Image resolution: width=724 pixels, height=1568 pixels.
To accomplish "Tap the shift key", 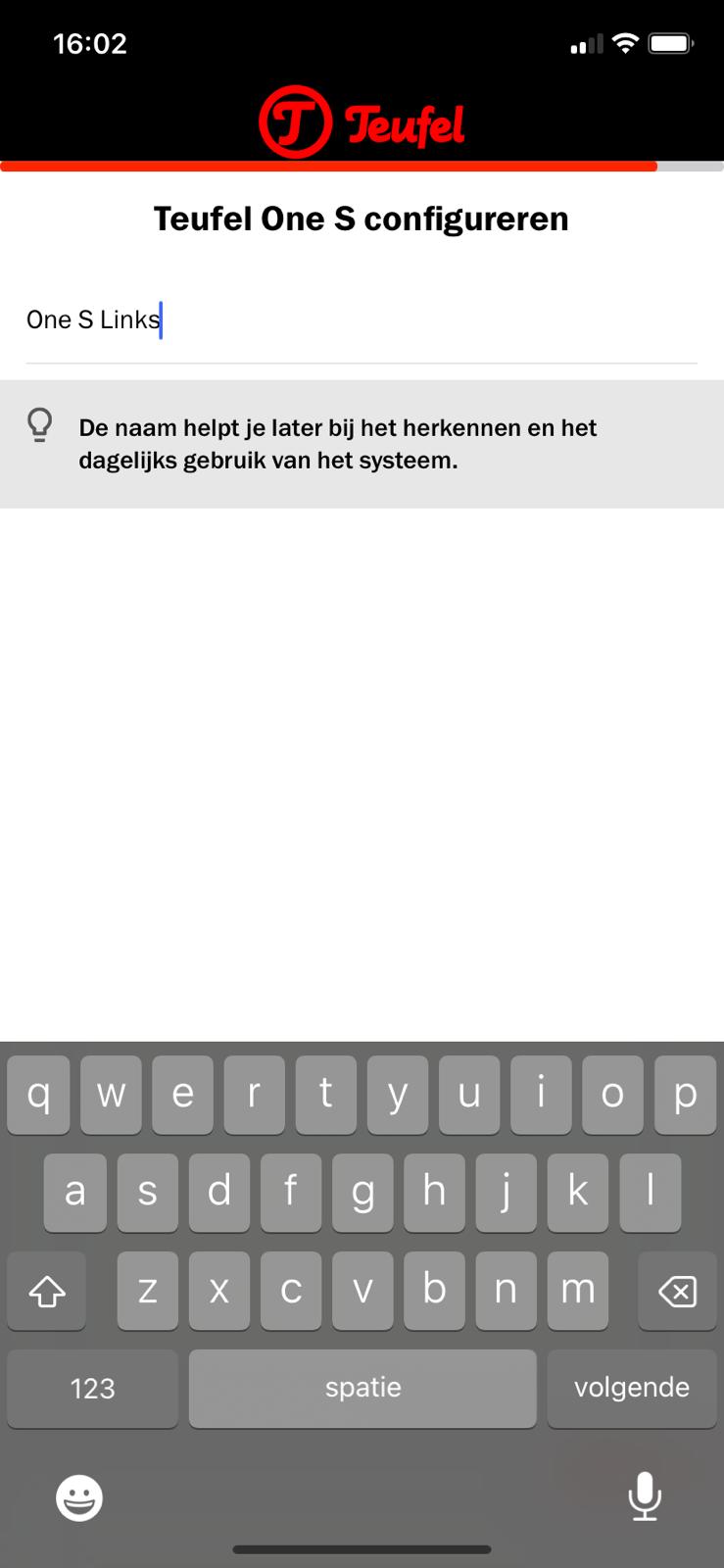I will click(47, 1291).
